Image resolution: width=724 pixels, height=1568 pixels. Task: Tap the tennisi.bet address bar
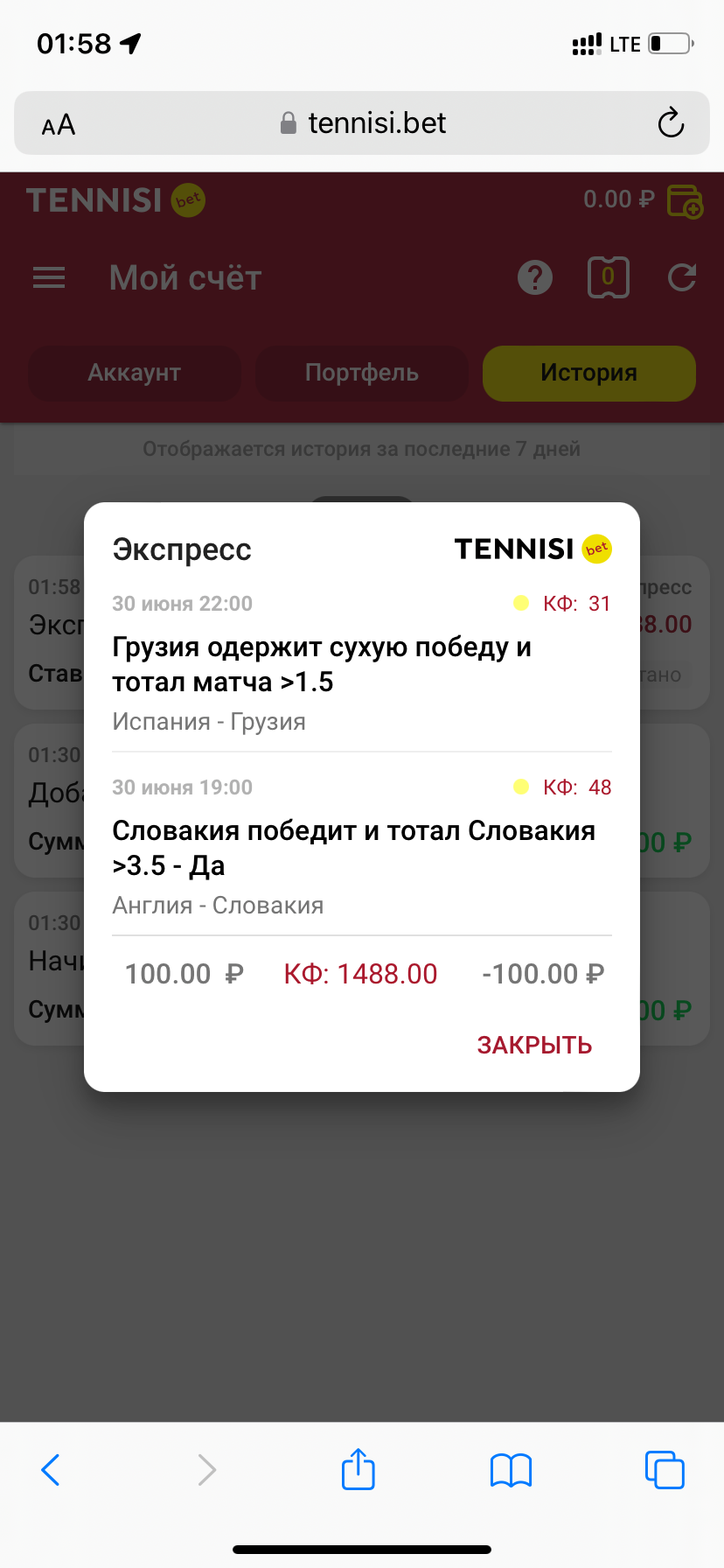pyautogui.click(x=363, y=123)
